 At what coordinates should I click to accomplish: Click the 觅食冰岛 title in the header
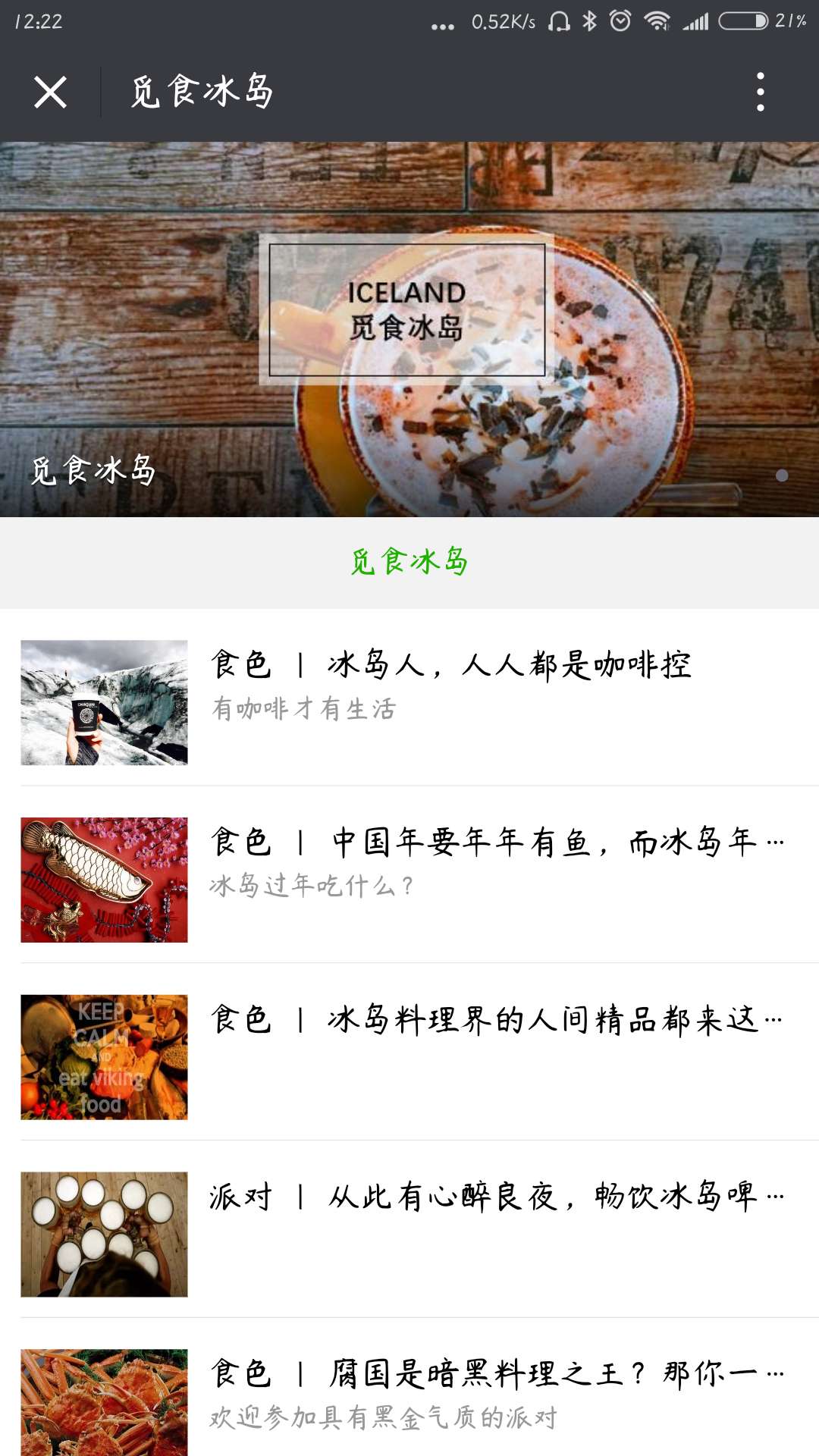201,93
